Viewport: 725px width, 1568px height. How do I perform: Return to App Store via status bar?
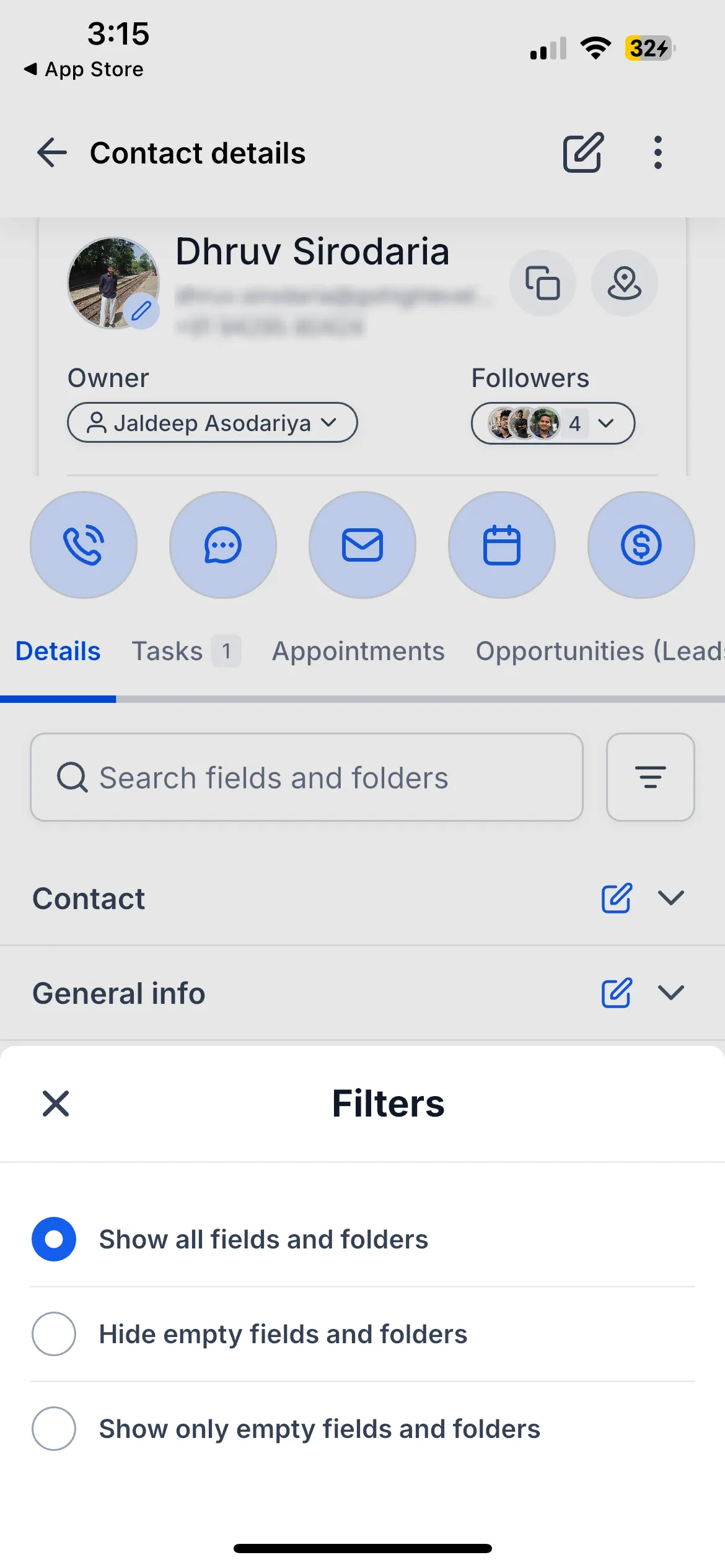pos(84,69)
